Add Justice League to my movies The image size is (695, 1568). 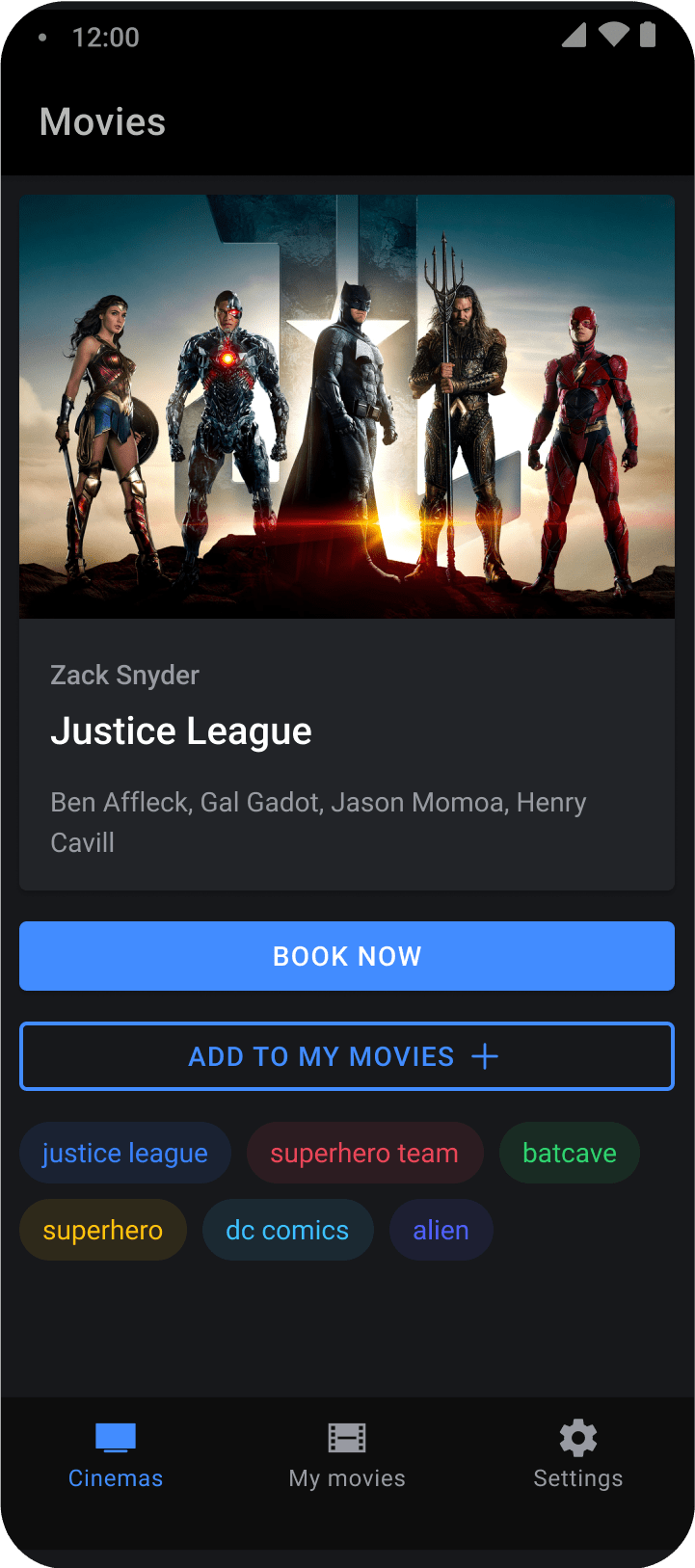(347, 1056)
